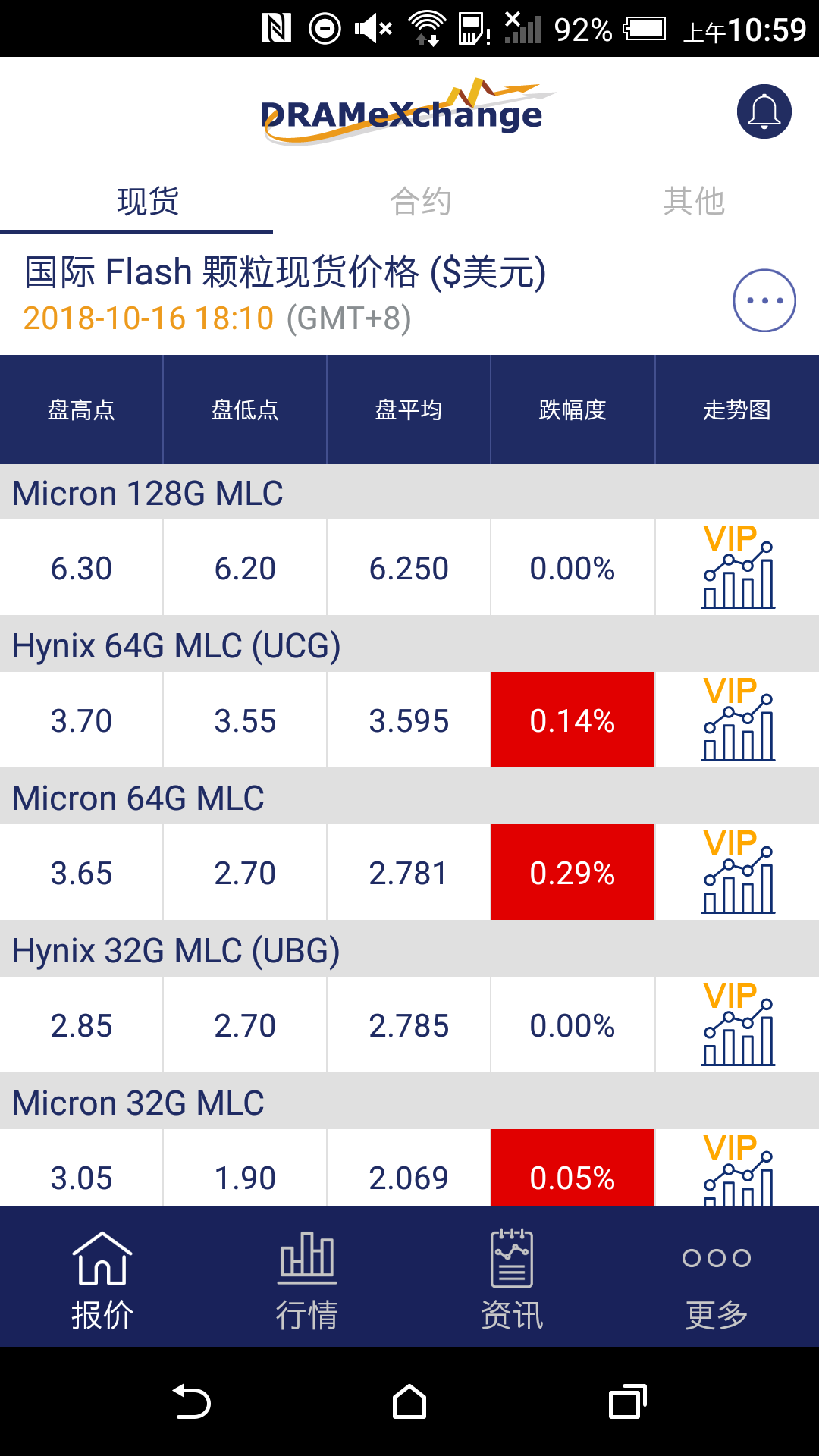Show VIP trend chart for Micron 32G MLC
This screenshot has width=819, height=1456.
click(738, 1169)
